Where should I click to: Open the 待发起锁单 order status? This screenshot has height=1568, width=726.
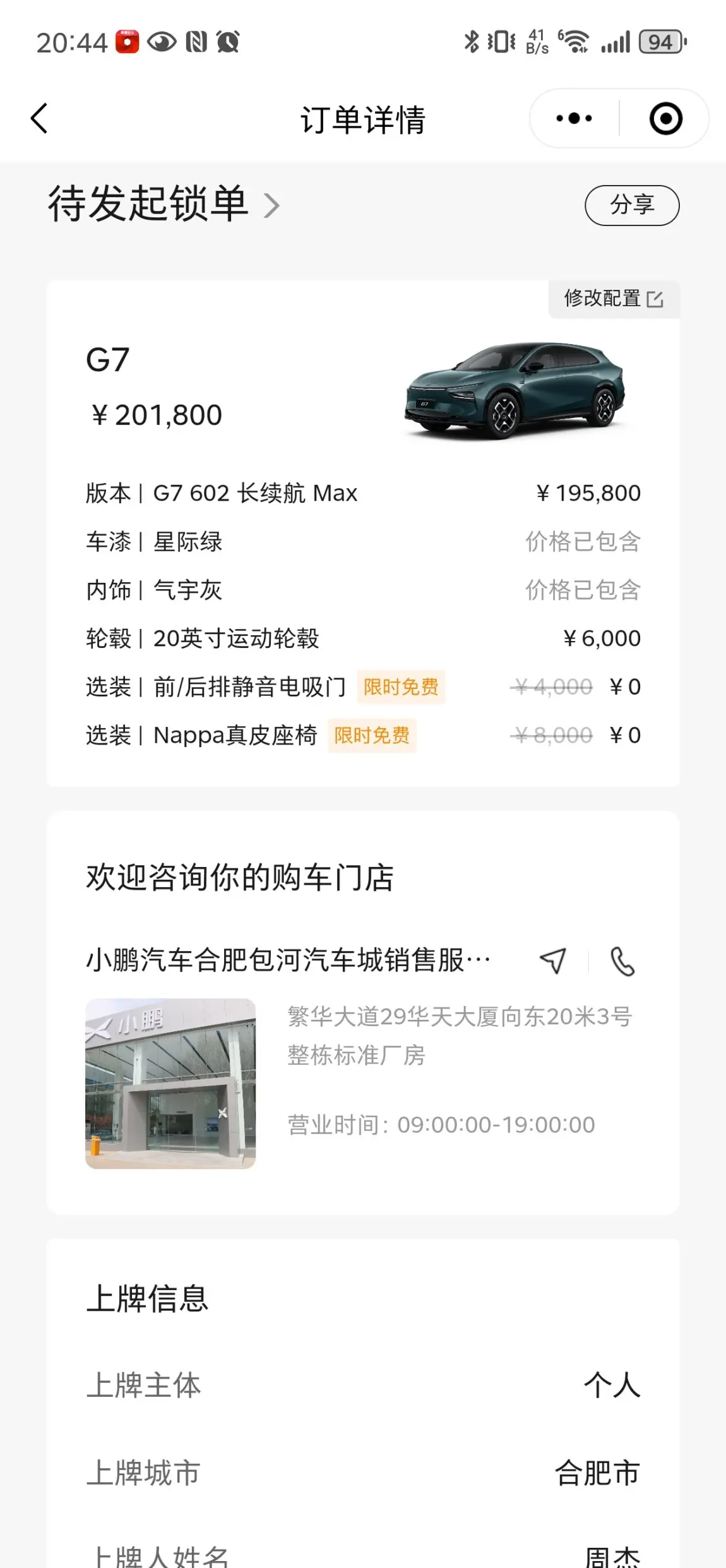(163, 205)
